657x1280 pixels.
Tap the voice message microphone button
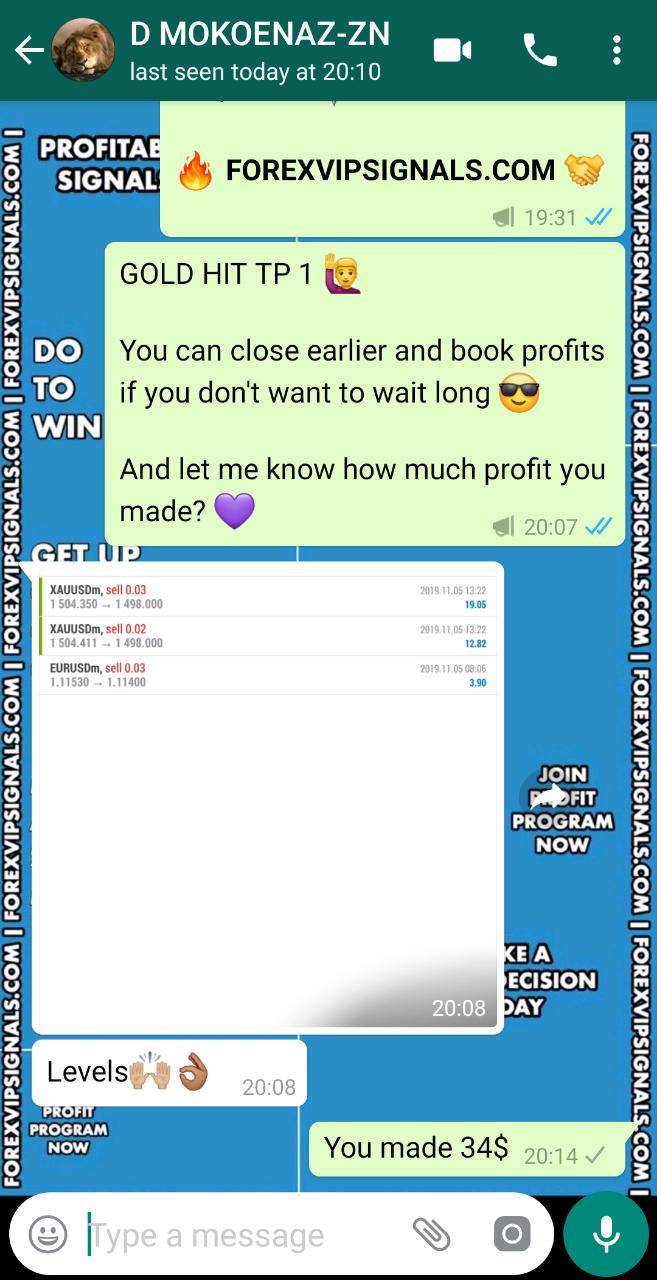[x=605, y=1235]
